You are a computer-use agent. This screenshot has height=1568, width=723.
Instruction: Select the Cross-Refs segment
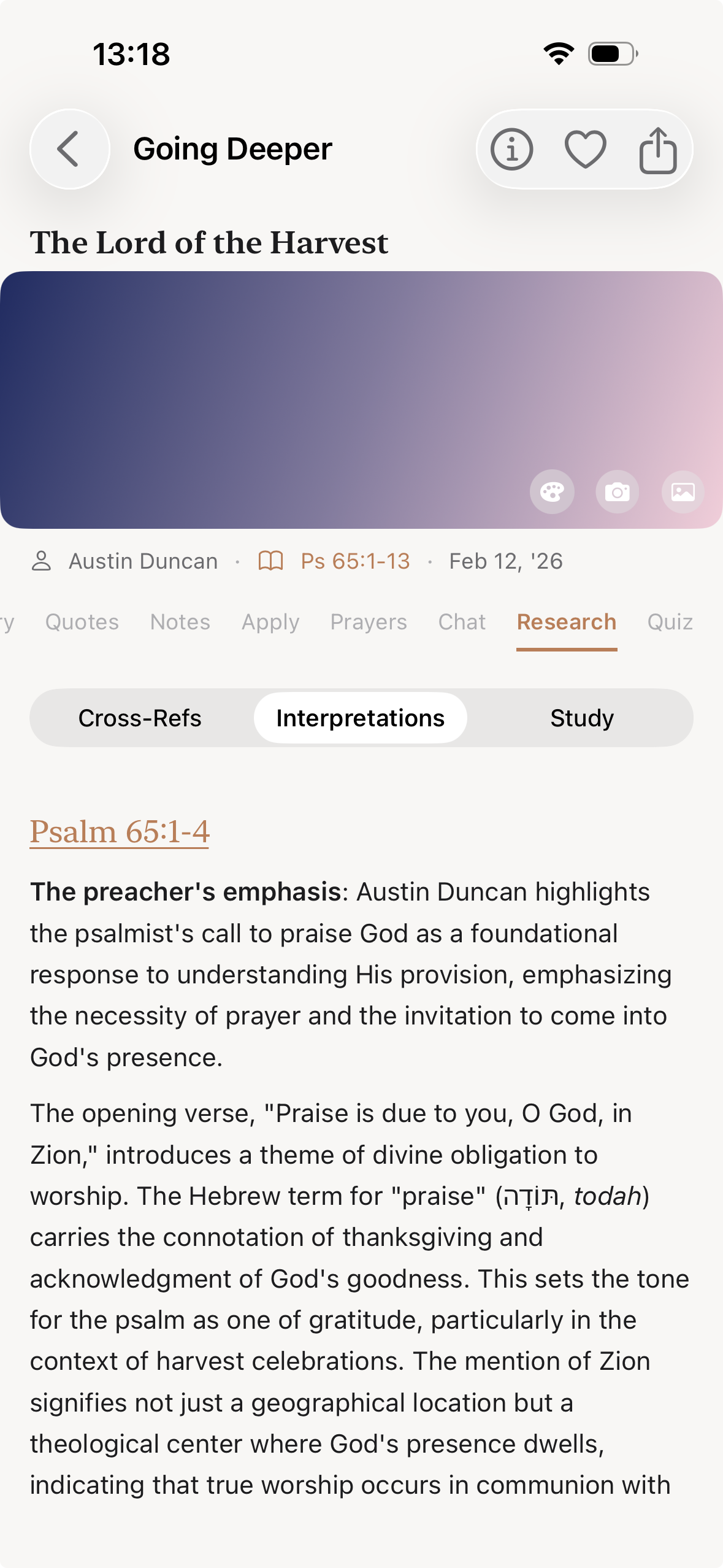point(140,718)
